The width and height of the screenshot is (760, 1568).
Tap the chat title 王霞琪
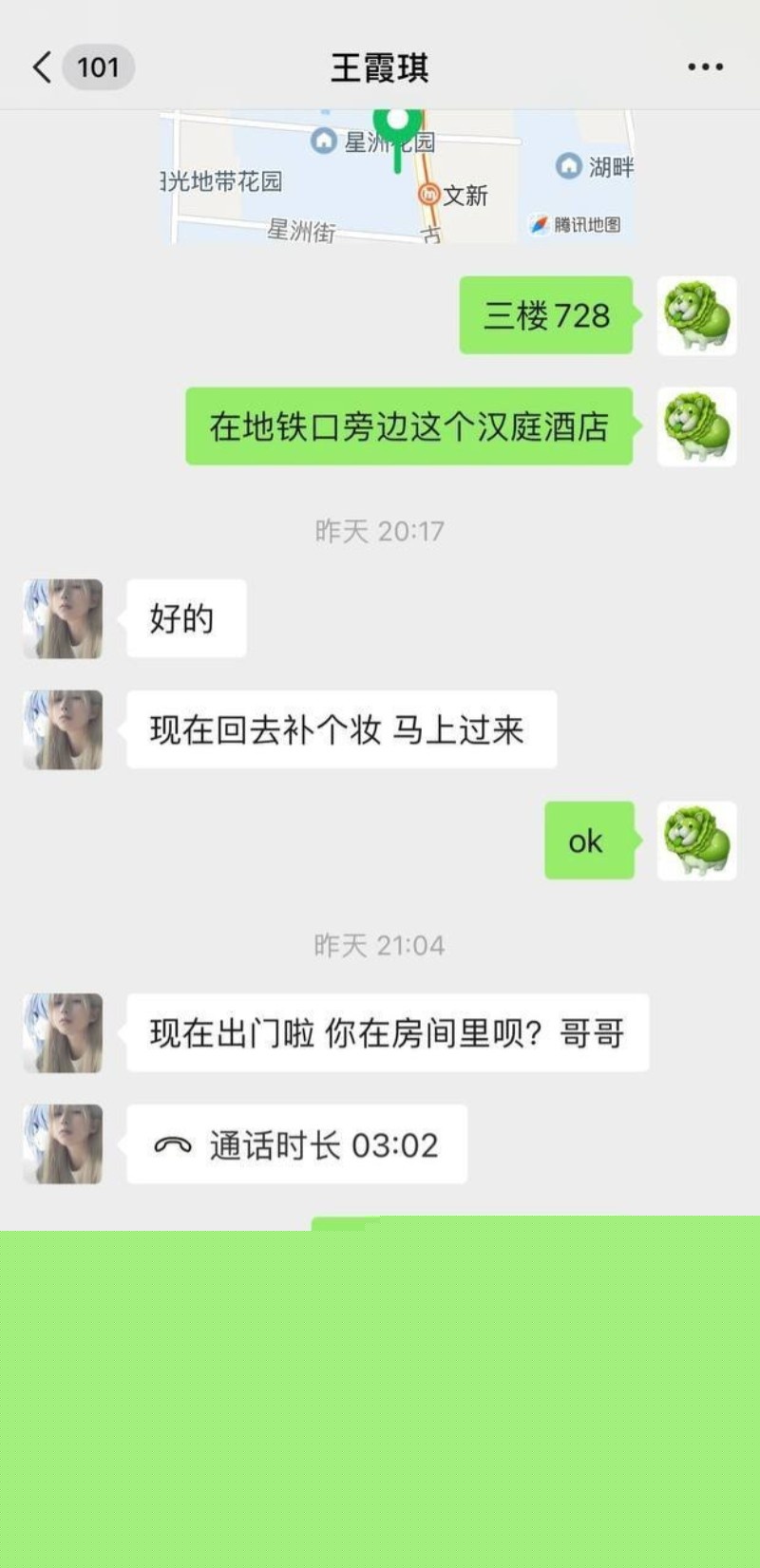click(380, 68)
